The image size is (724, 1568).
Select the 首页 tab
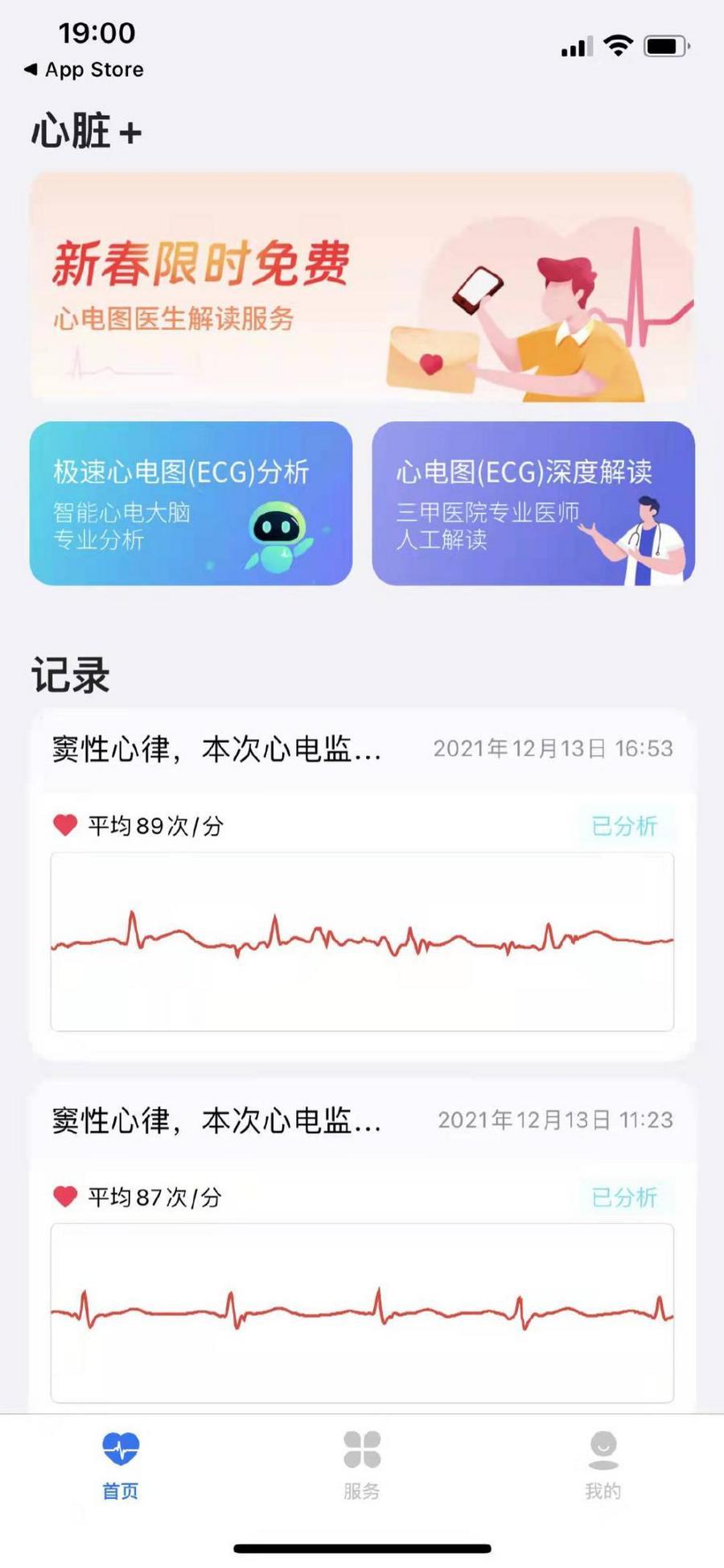pos(121,1465)
